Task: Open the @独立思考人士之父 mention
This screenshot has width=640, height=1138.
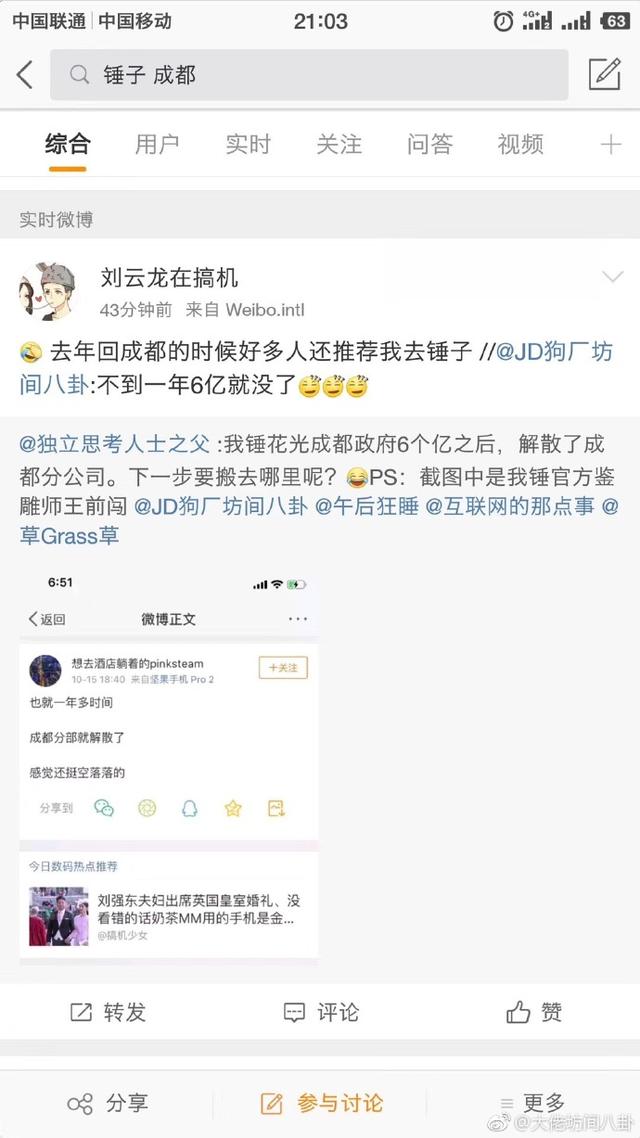Action: point(115,444)
